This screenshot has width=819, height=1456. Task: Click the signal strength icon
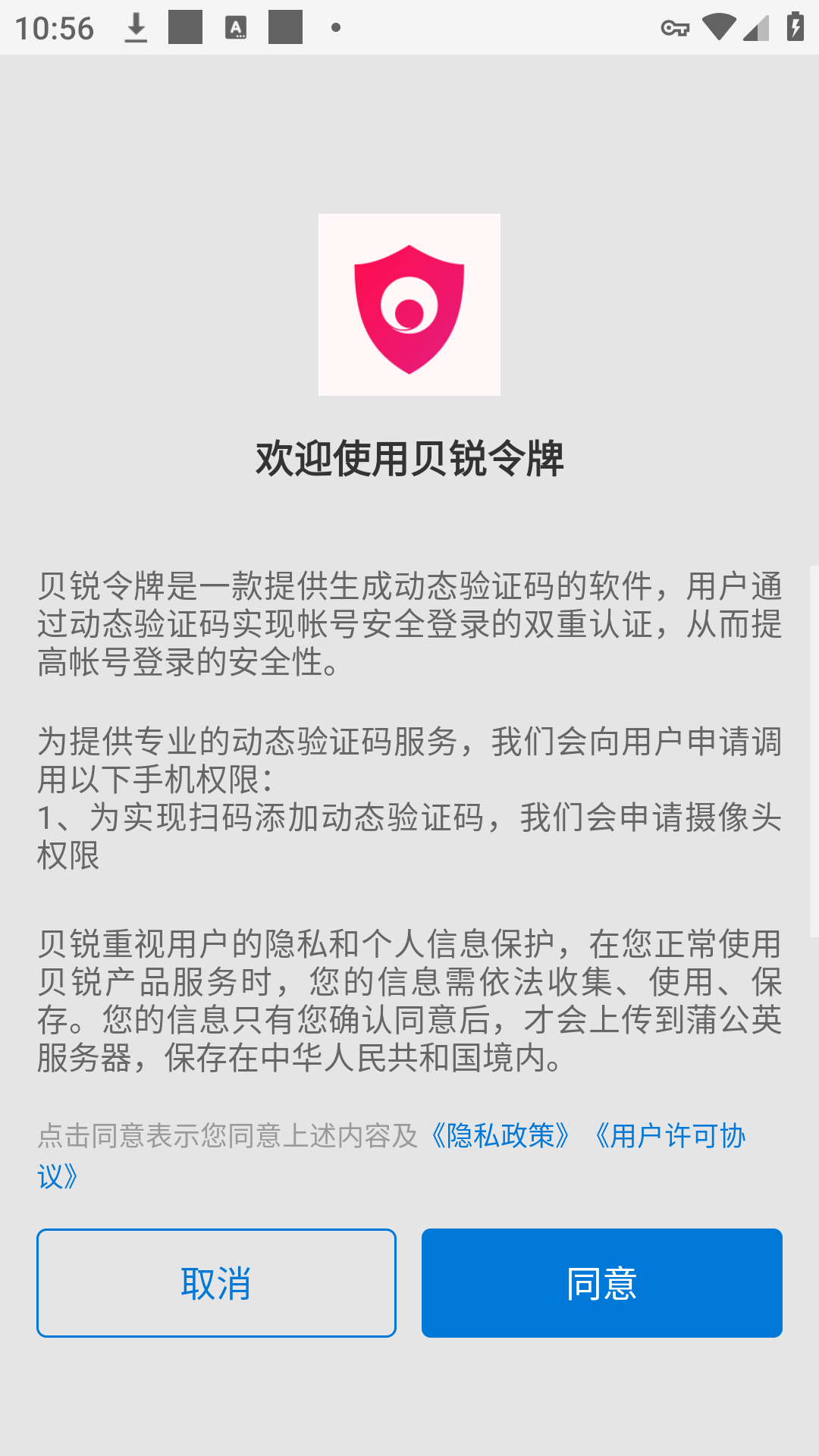(755, 27)
